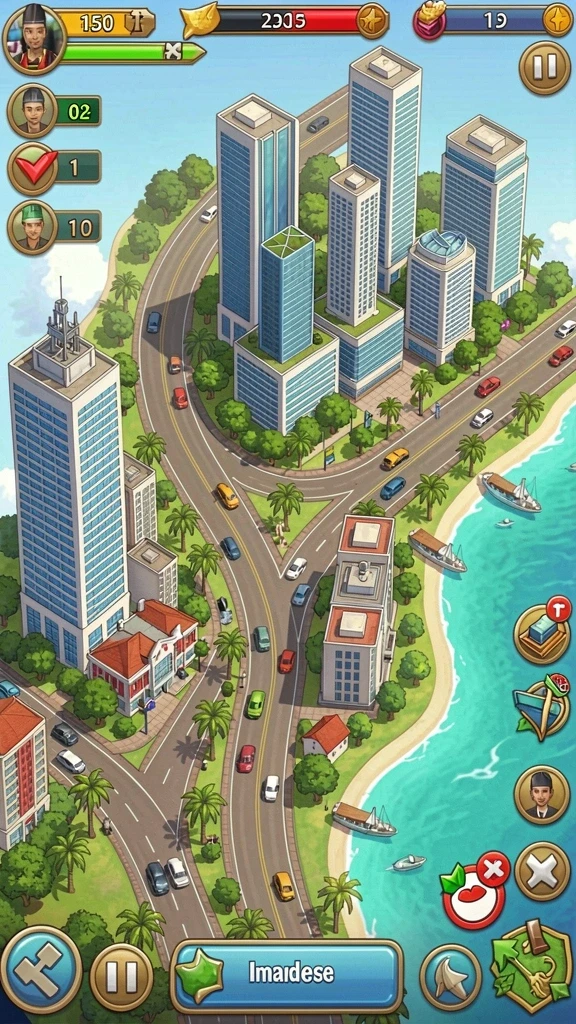Tap the round X cancel button

click(x=542, y=873)
